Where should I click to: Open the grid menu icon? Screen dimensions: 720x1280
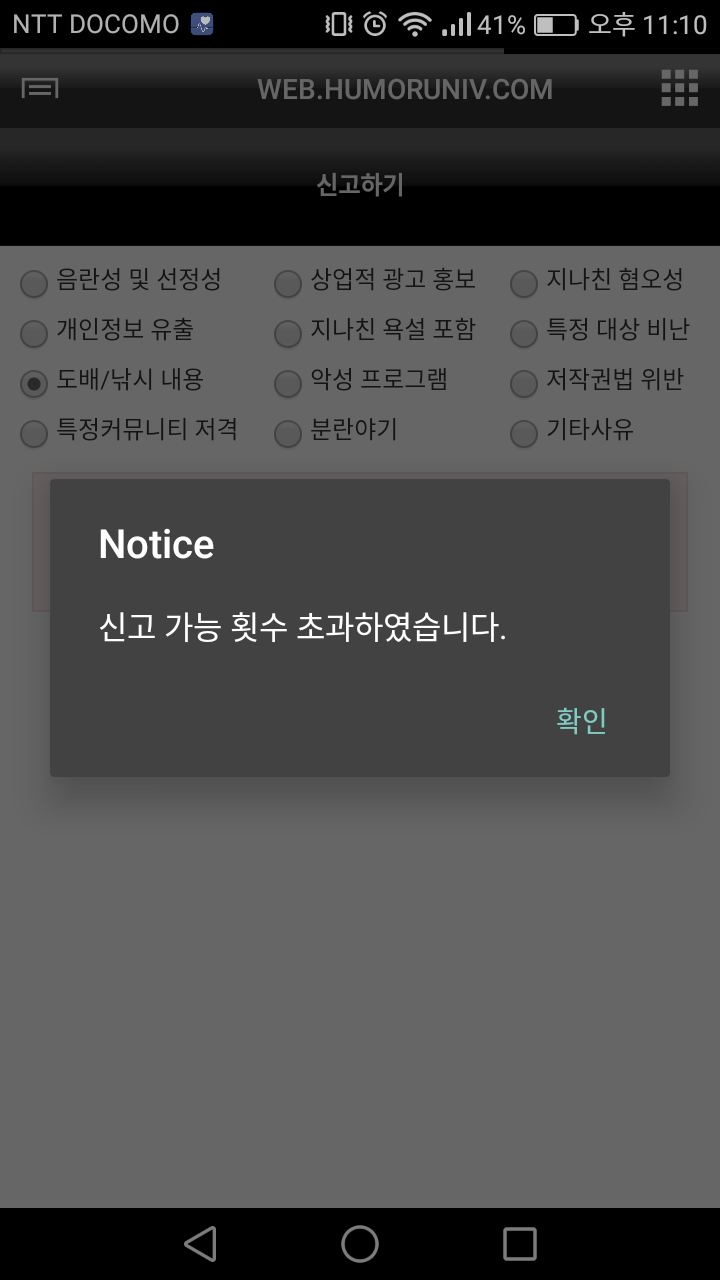click(x=680, y=89)
